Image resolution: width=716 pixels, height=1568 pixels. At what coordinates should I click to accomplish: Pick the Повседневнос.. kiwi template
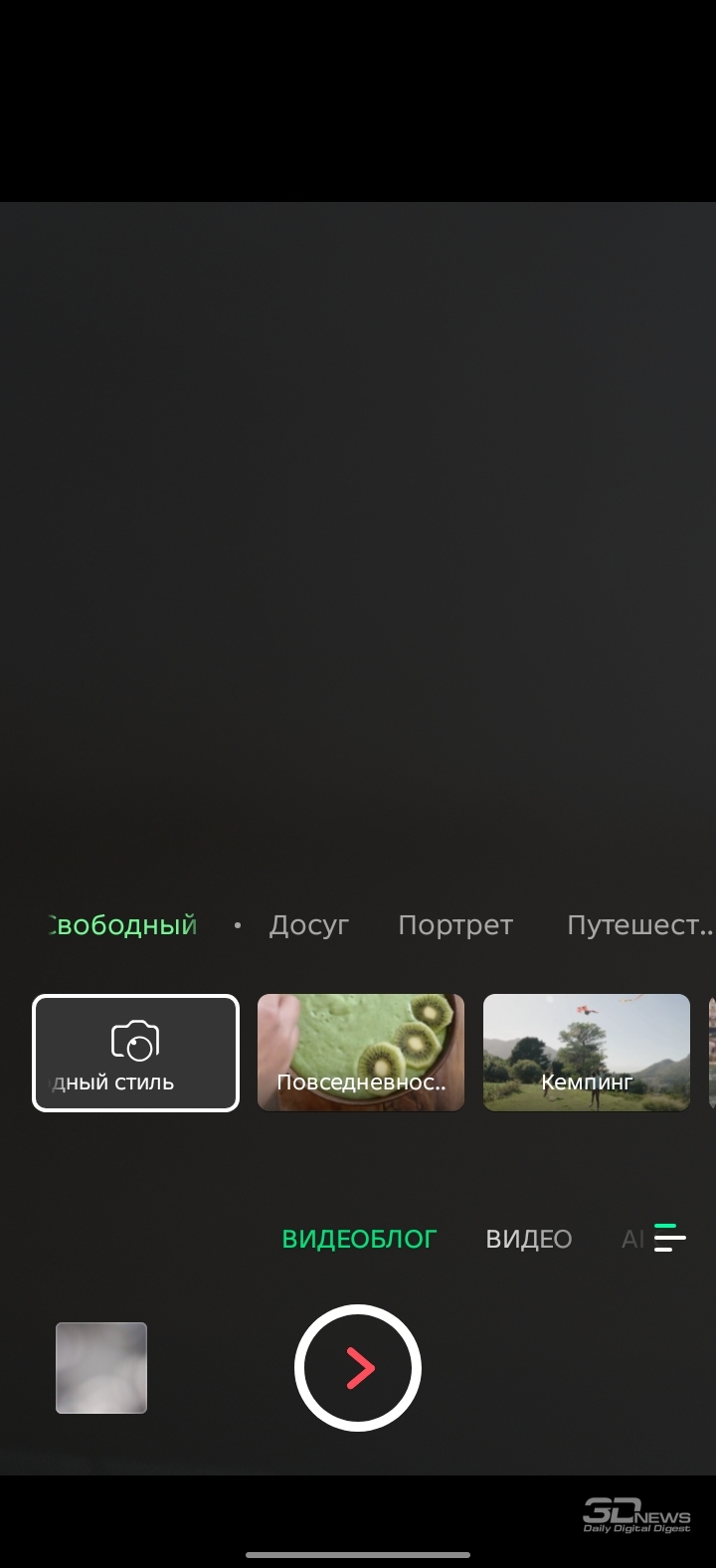[361, 1053]
